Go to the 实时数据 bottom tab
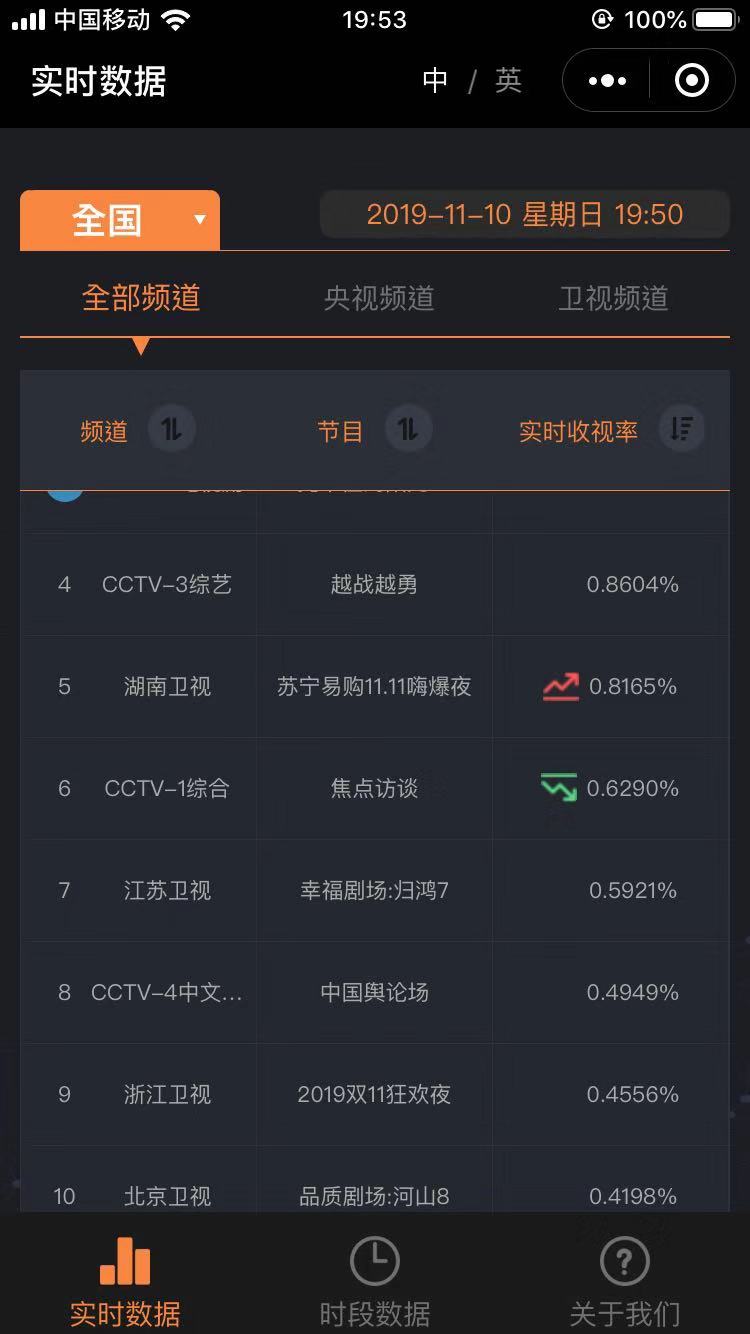 tap(125, 1282)
